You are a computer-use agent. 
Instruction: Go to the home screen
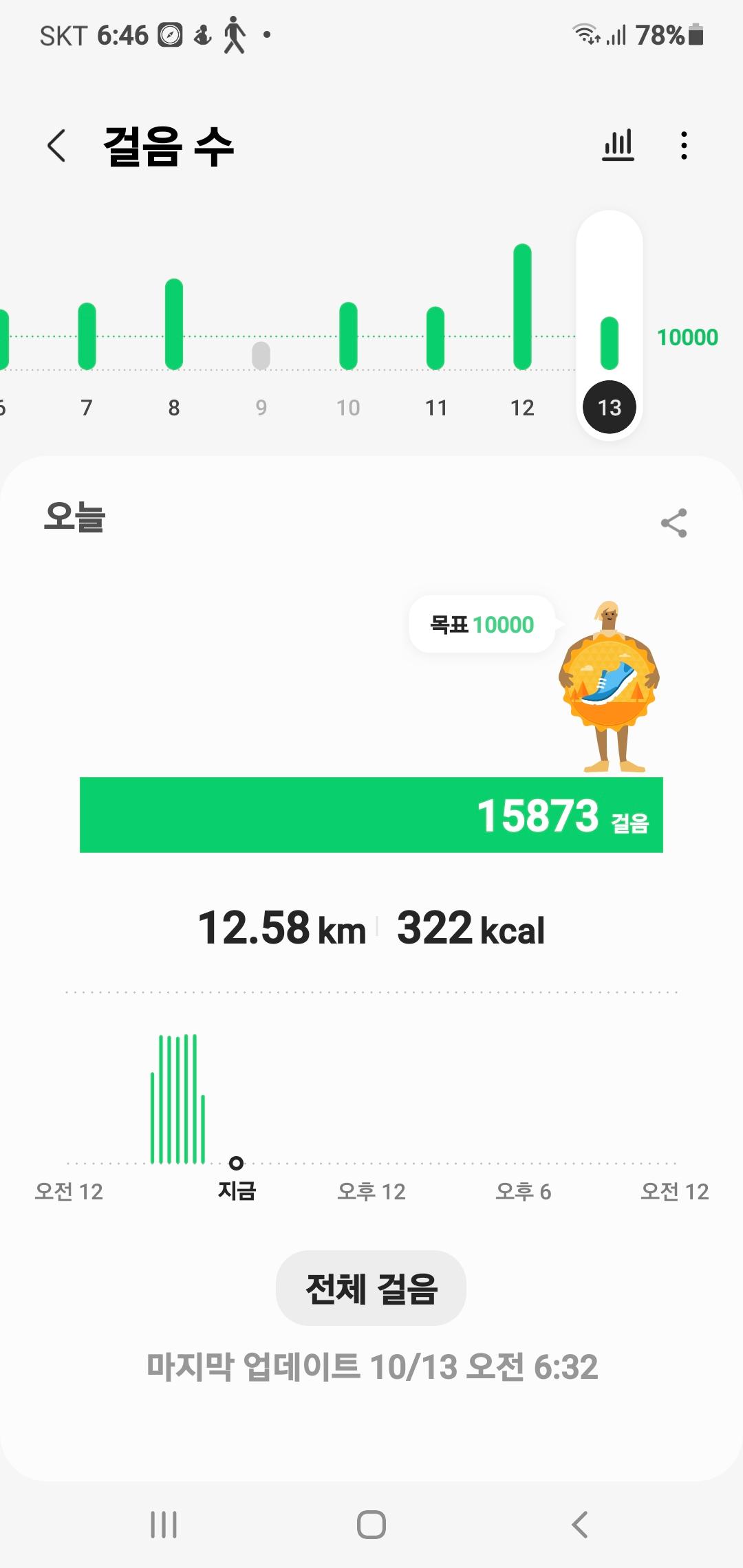[371, 1524]
